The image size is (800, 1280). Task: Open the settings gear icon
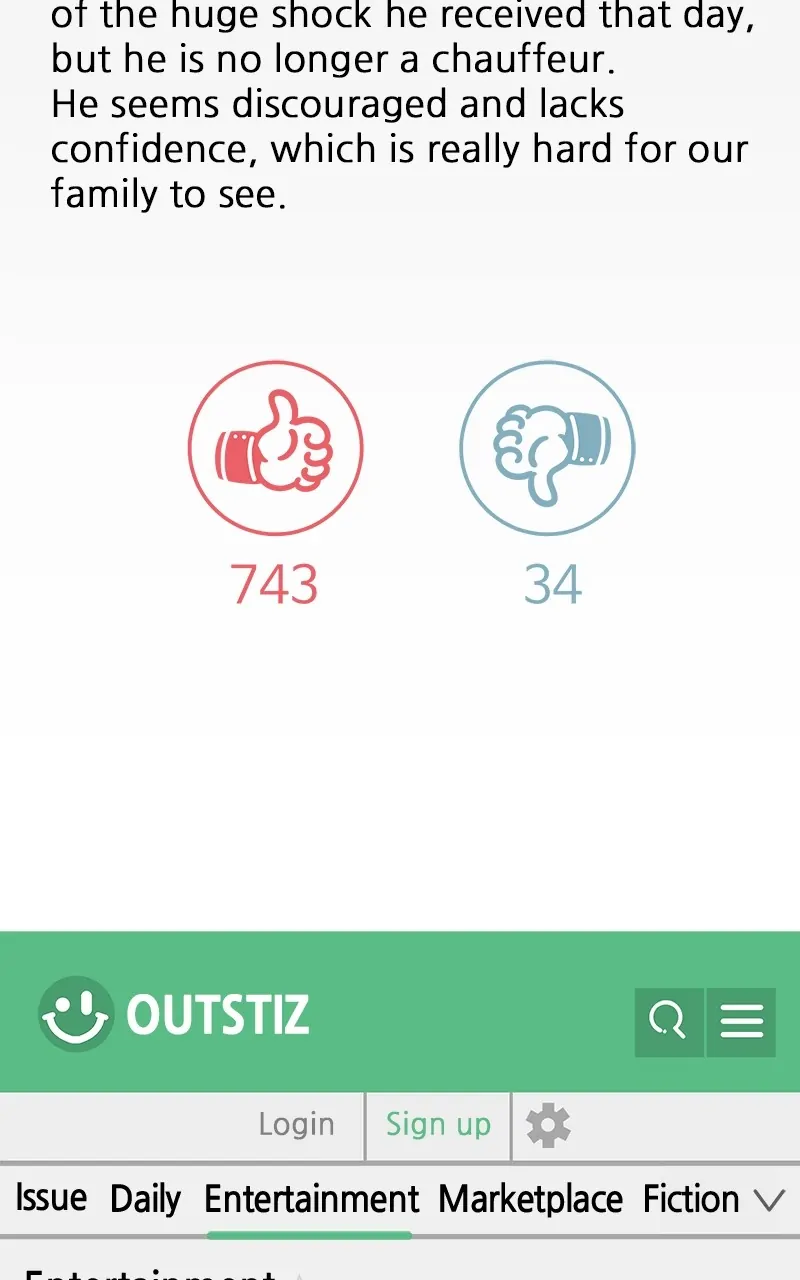tap(548, 1126)
